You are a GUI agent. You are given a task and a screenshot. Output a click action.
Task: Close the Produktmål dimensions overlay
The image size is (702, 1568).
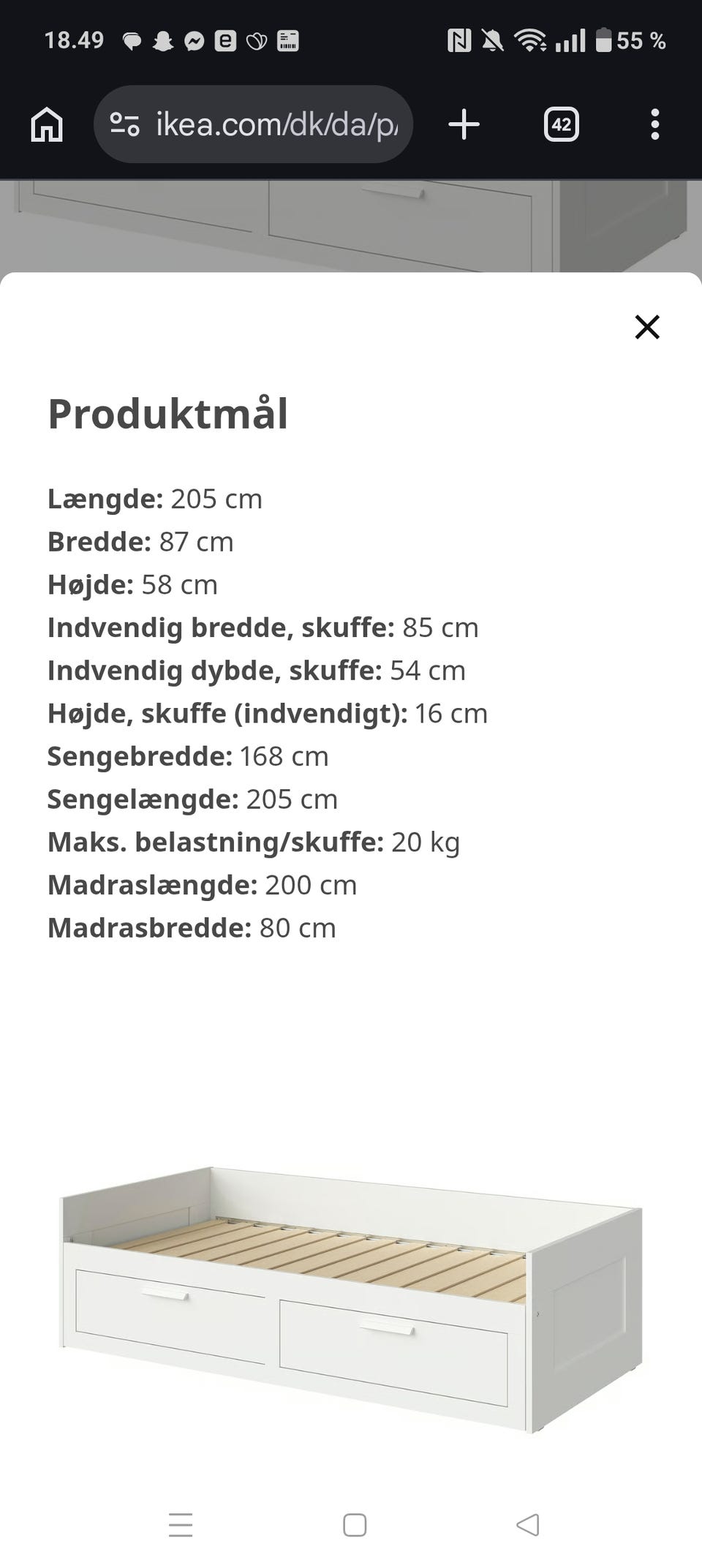click(x=647, y=327)
